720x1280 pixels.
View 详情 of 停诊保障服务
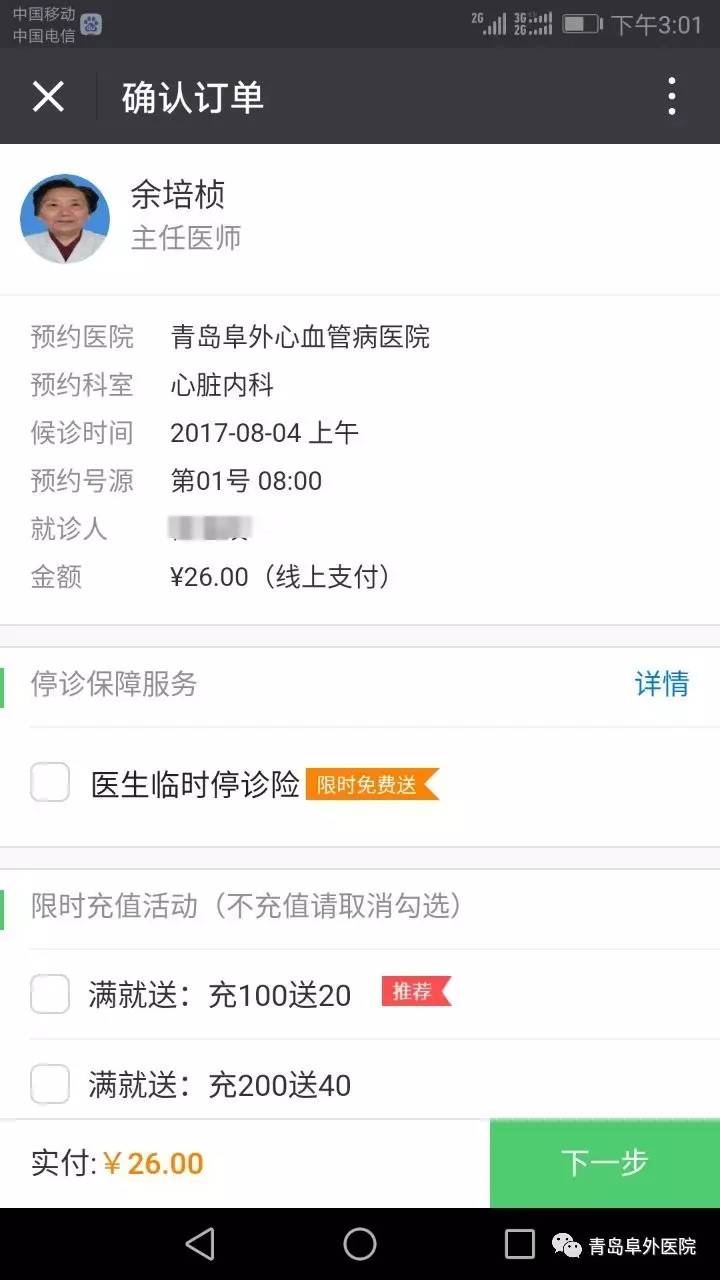pyautogui.click(x=662, y=684)
